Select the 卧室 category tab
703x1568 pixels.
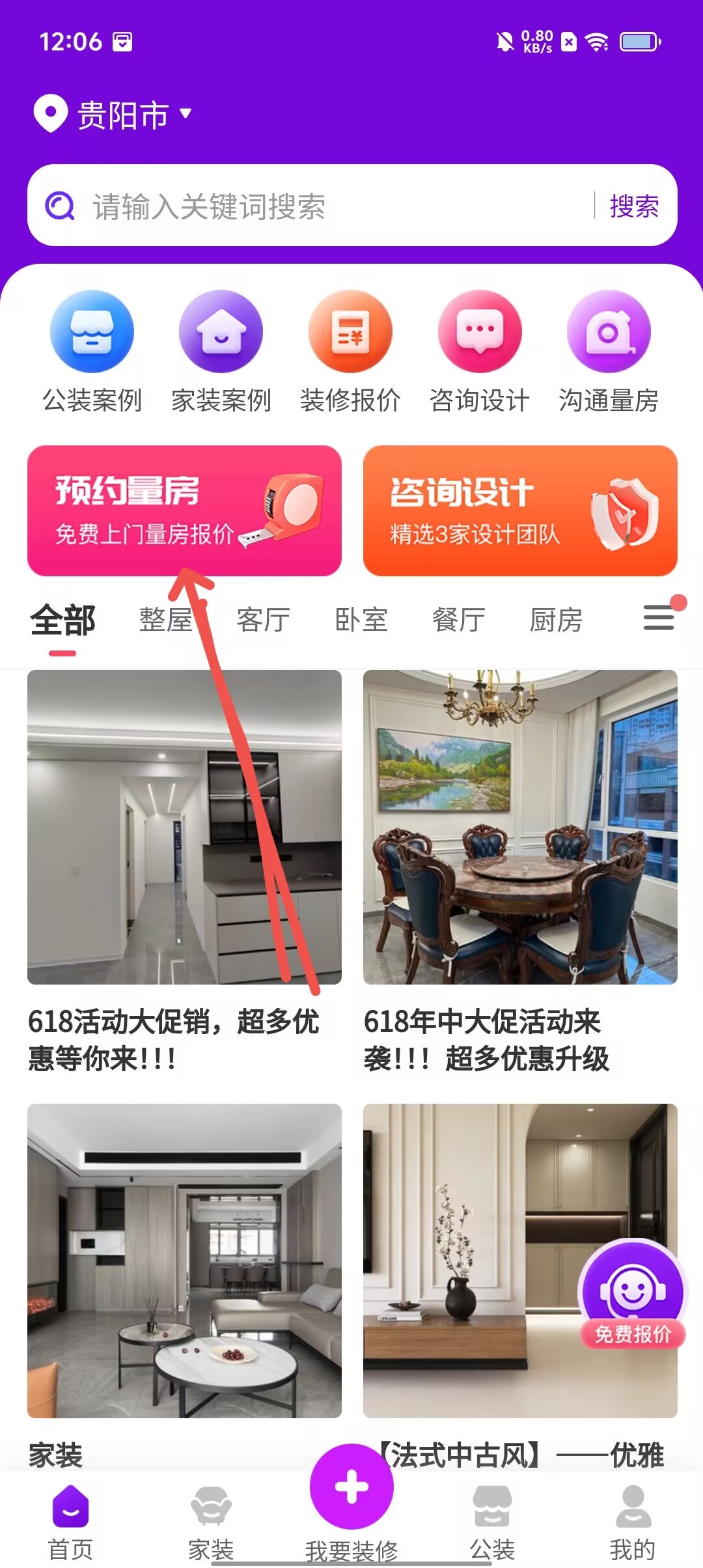click(x=361, y=619)
